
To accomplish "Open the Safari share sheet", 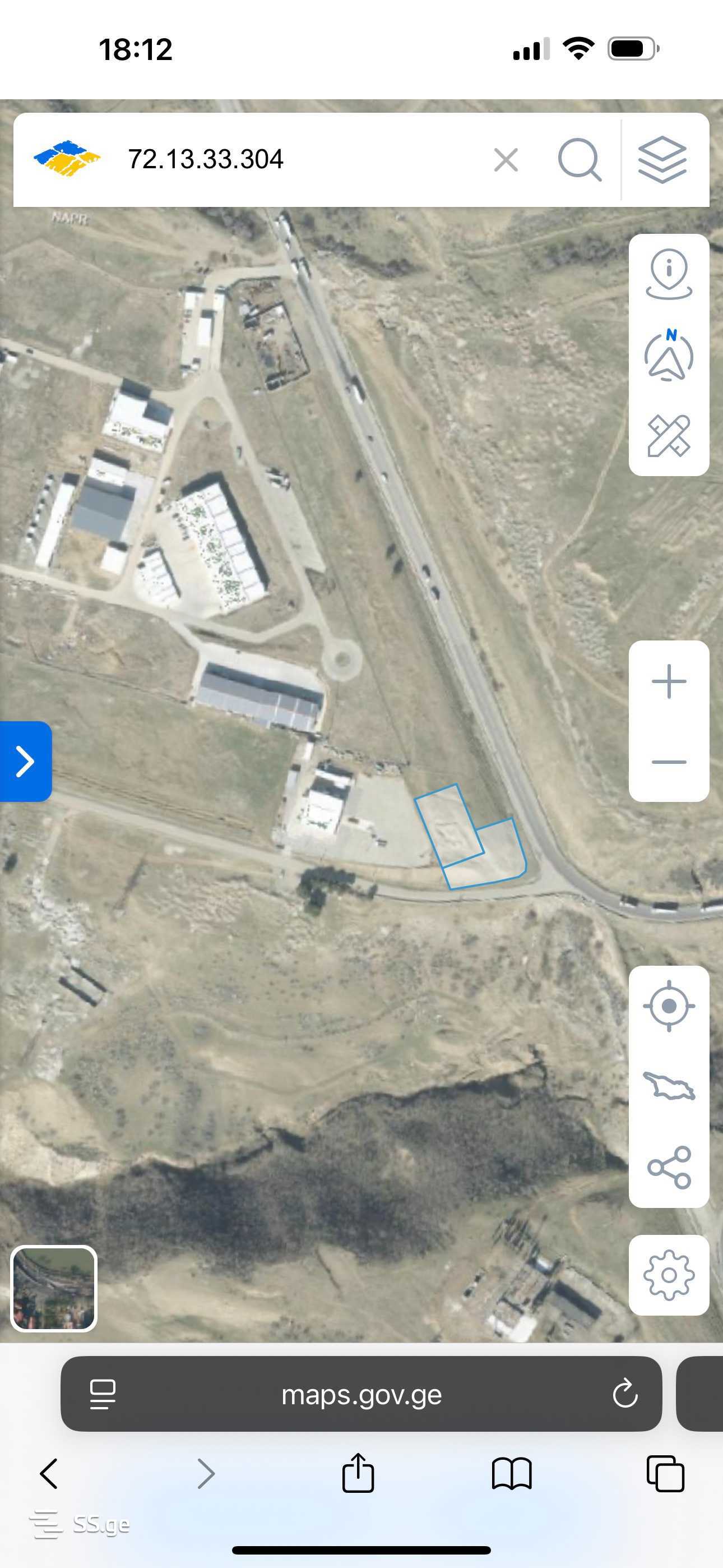I will (358, 1473).
